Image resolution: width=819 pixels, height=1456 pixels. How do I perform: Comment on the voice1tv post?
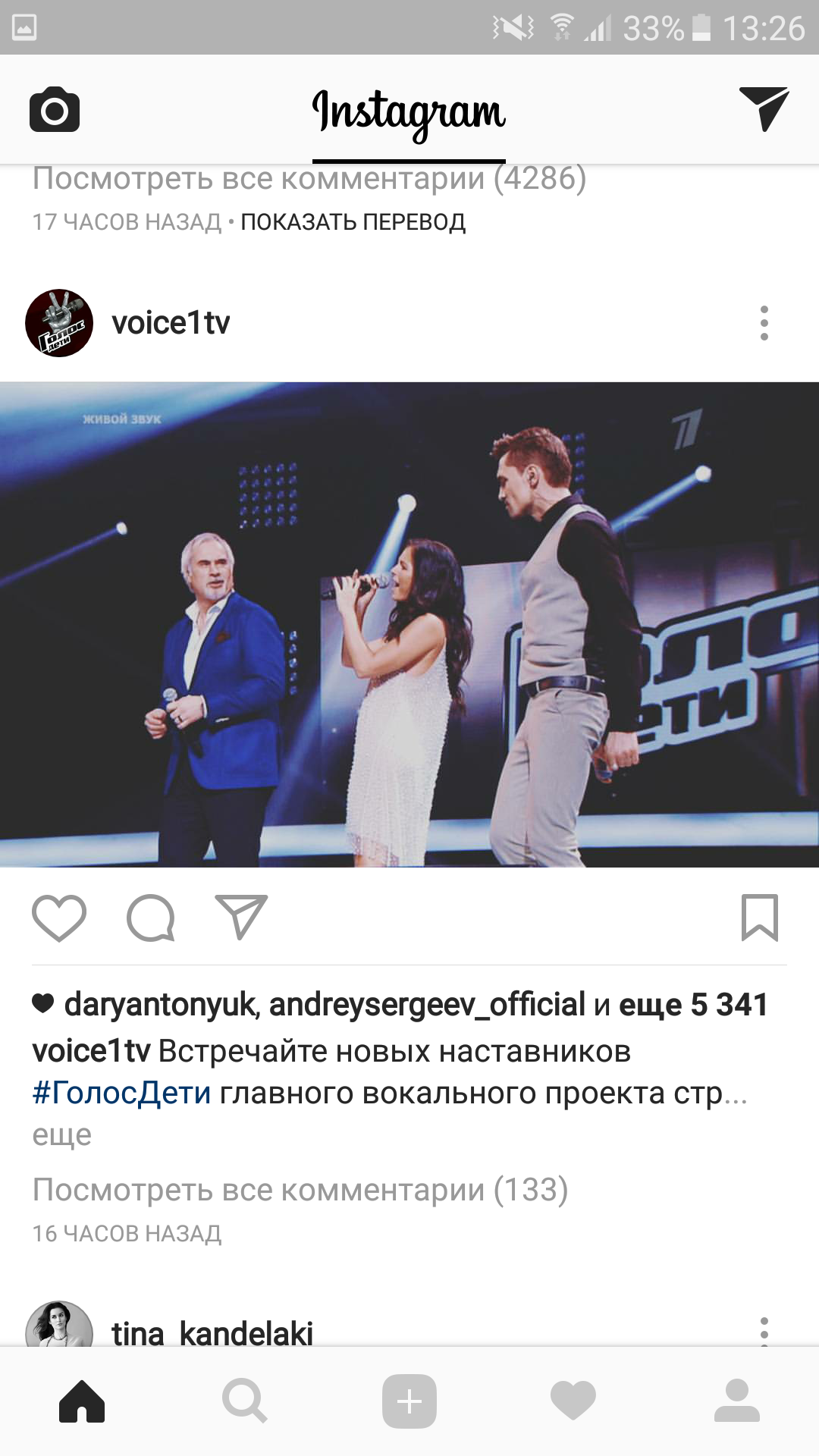[150, 918]
